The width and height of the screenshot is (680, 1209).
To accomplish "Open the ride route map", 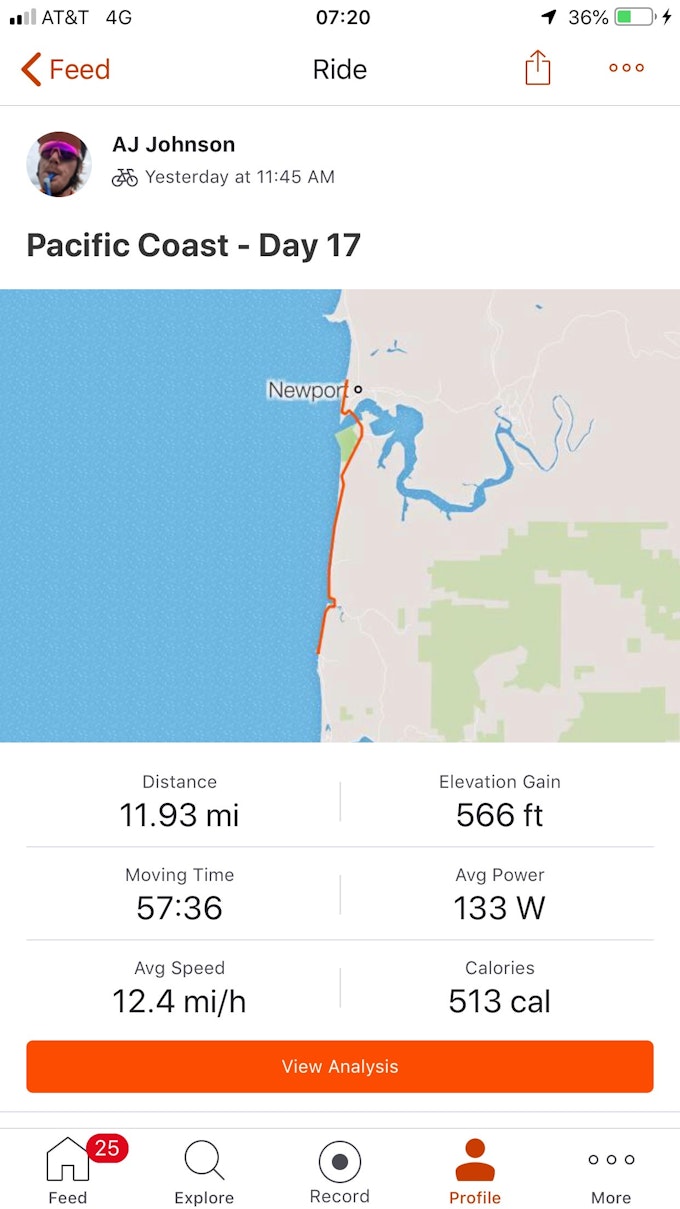I will (x=340, y=515).
